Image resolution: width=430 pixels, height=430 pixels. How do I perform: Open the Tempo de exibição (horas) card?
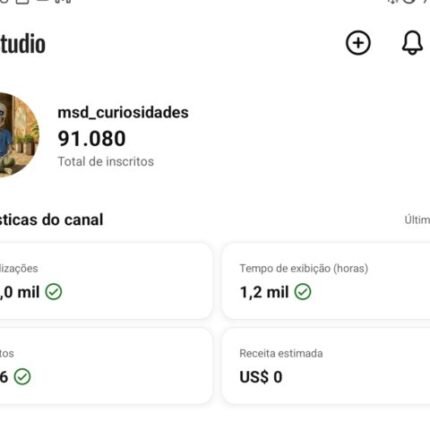326,281
